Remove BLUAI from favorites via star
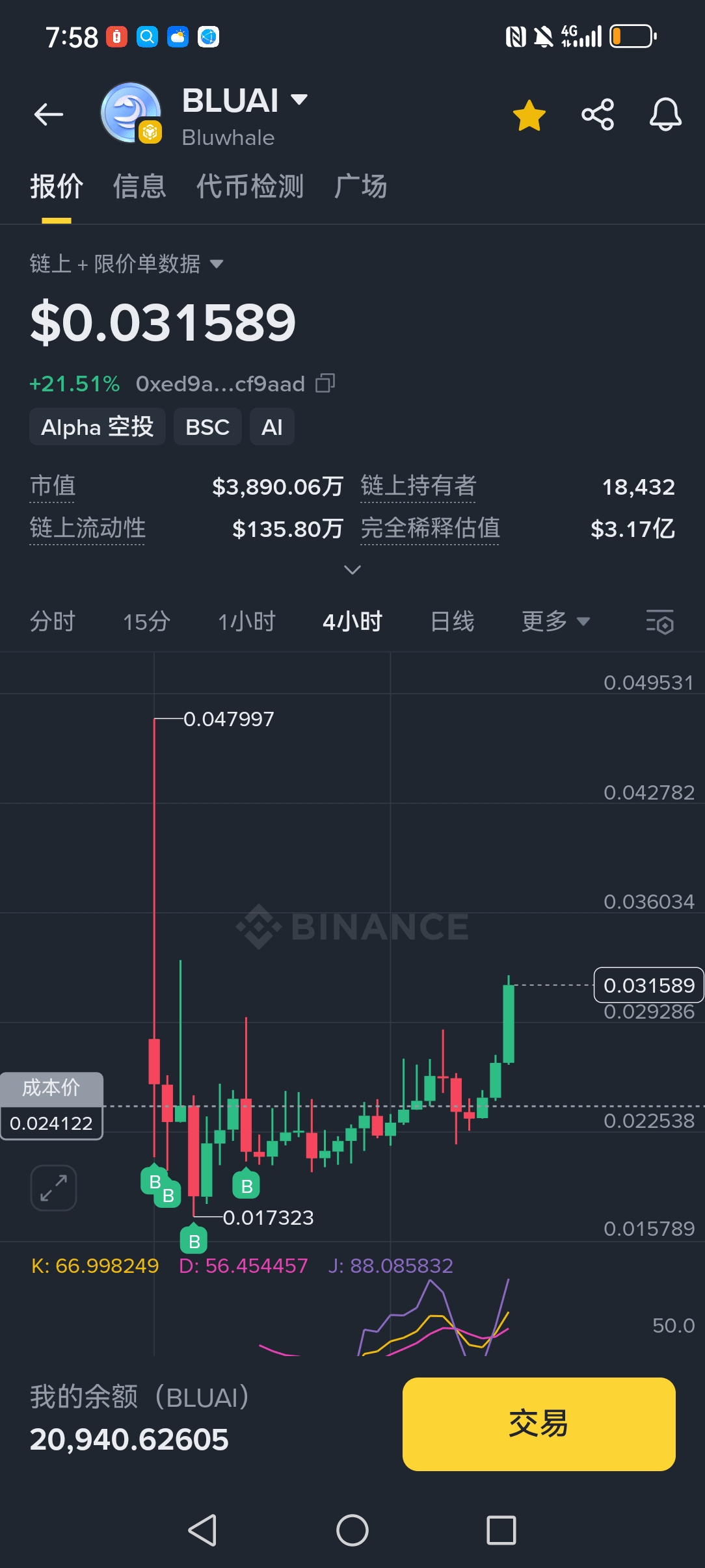 pyautogui.click(x=529, y=115)
